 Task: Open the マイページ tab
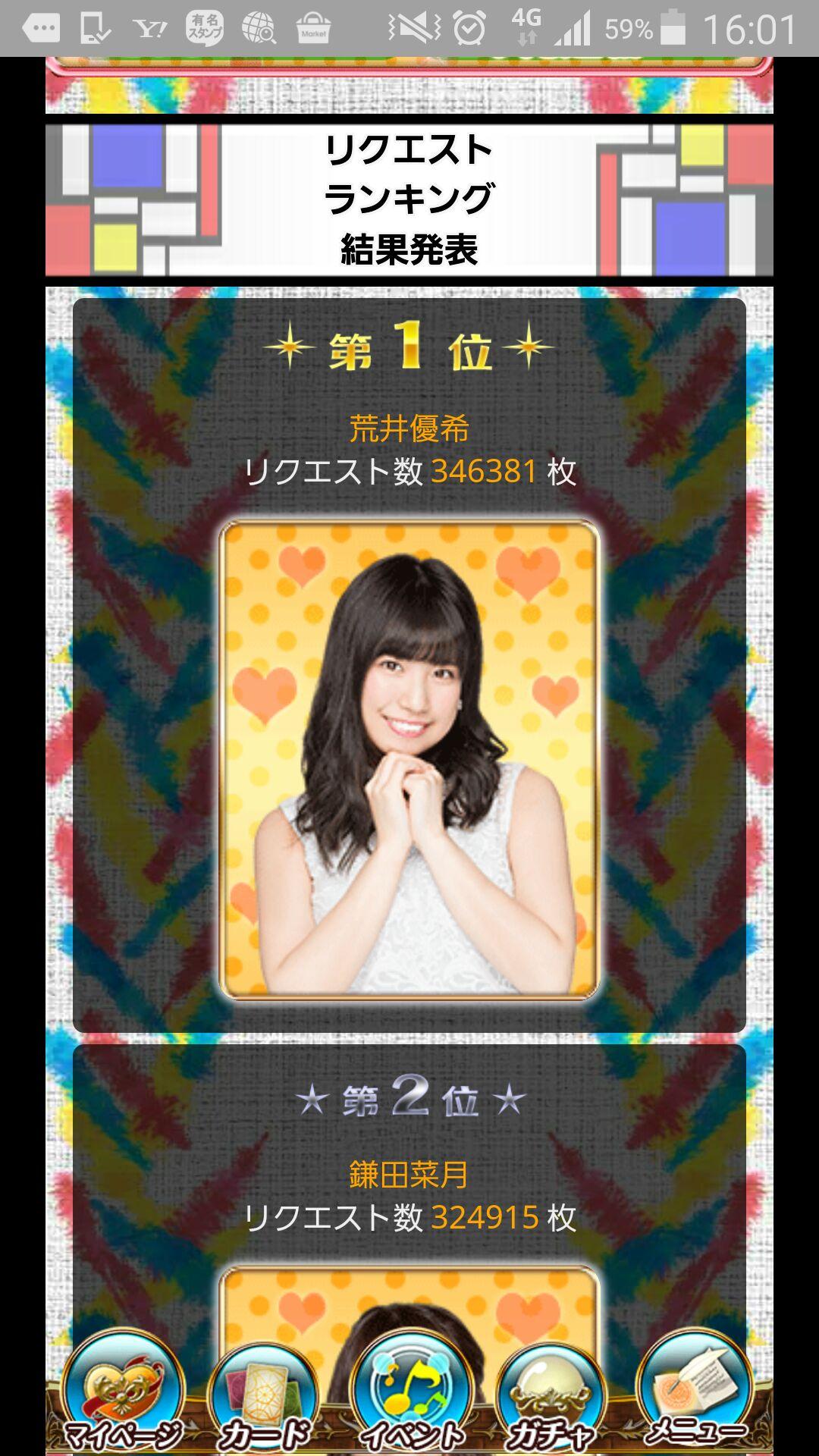coord(123,1394)
